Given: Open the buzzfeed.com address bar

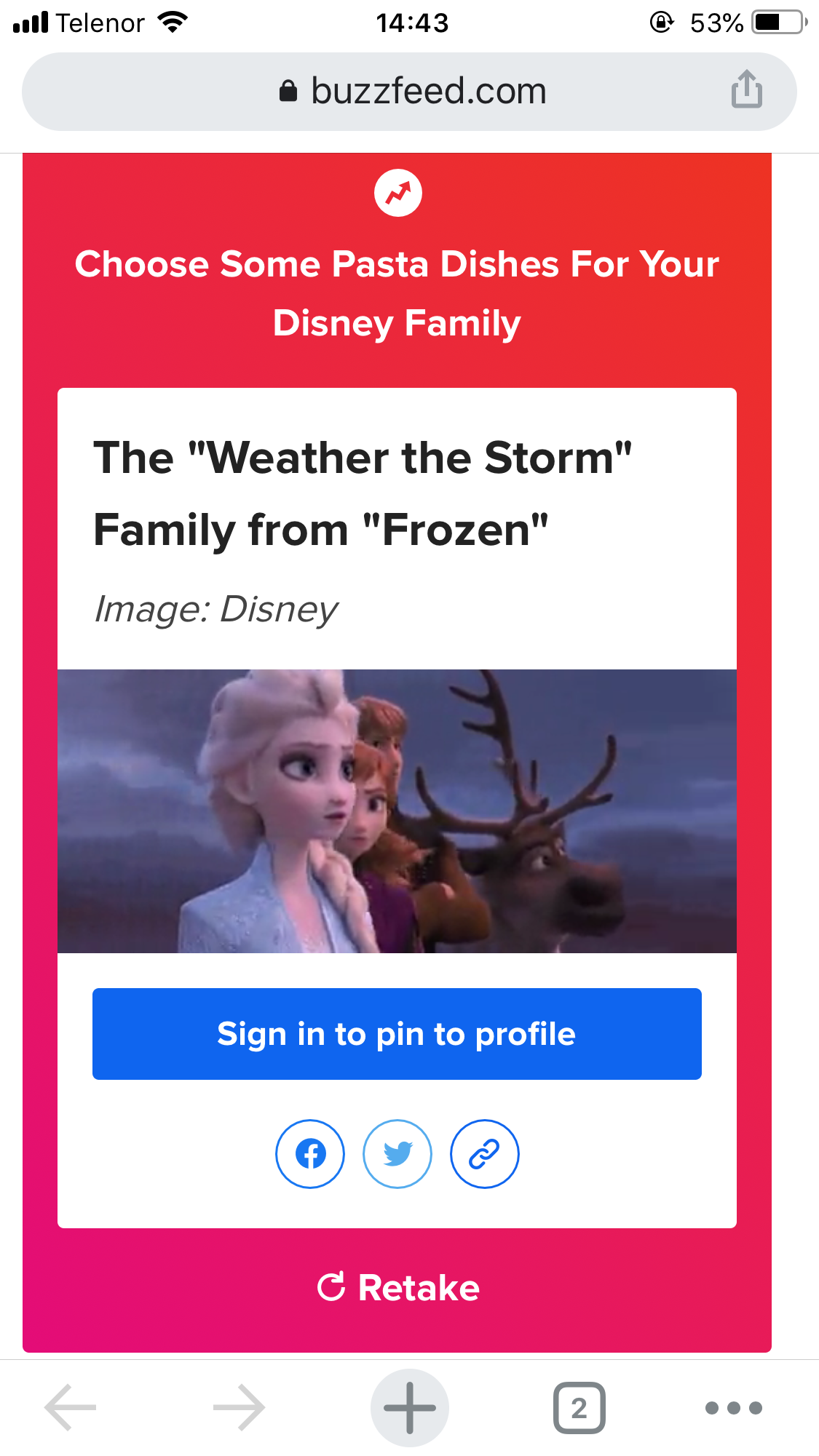Looking at the screenshot, I should point(409,92).
